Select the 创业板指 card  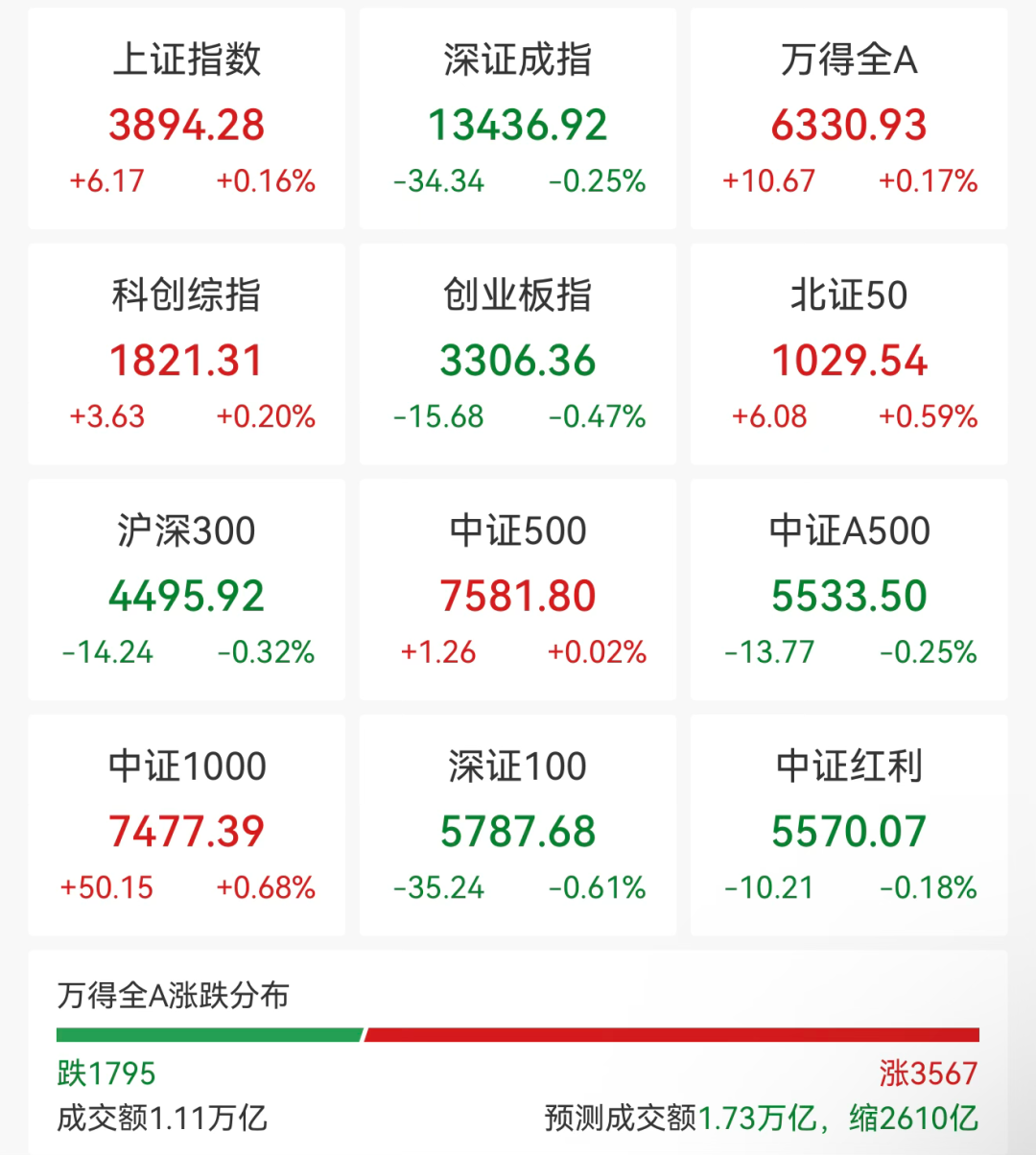point(518,354)
